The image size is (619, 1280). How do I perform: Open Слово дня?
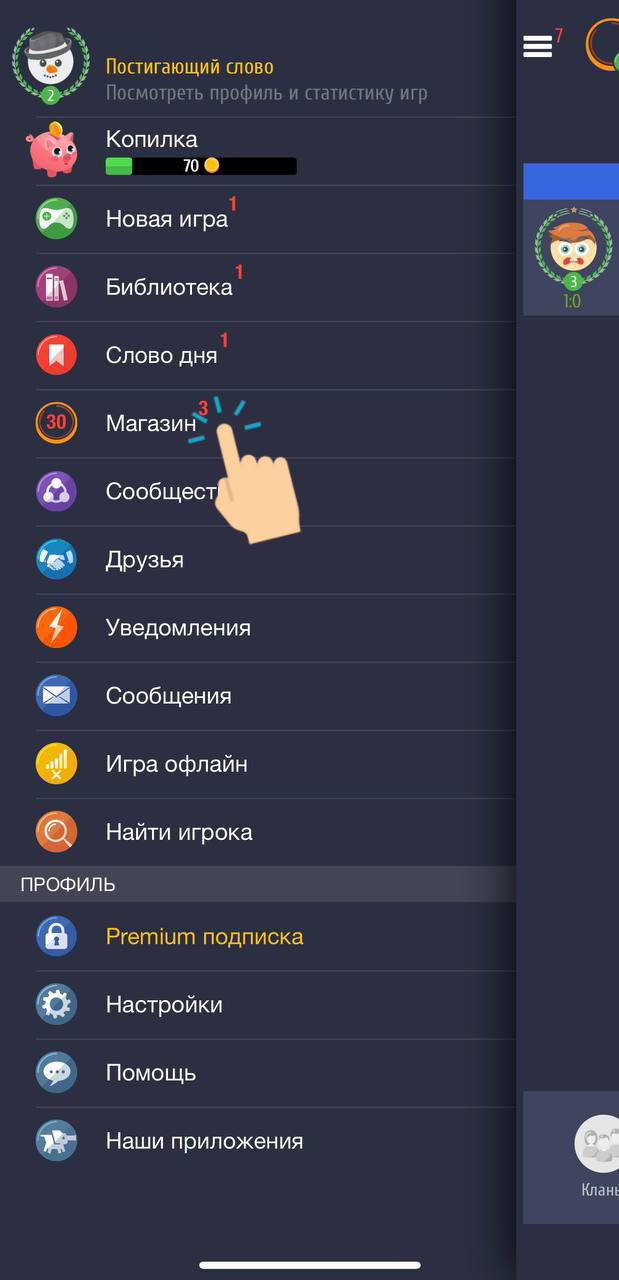pos(161,355)
